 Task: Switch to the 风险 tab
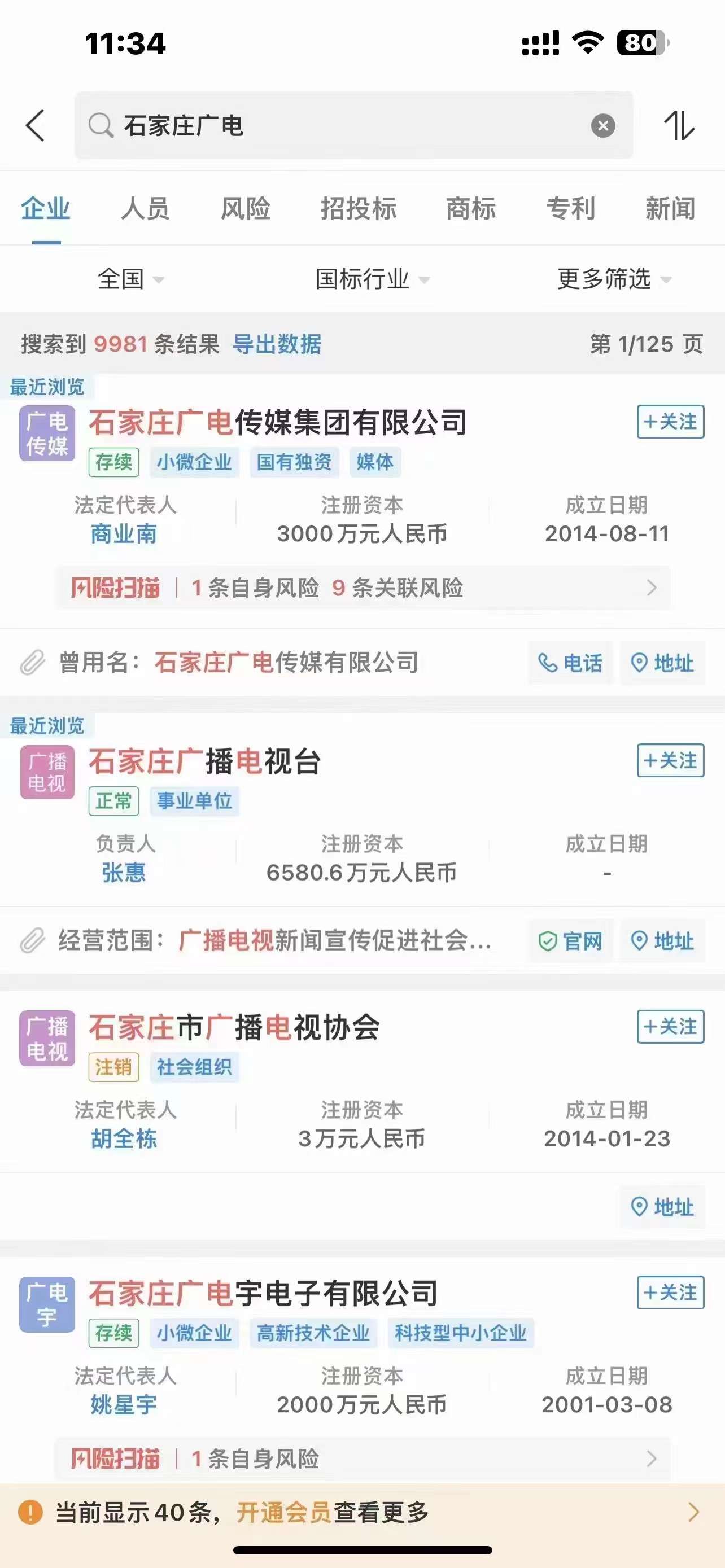245,209
